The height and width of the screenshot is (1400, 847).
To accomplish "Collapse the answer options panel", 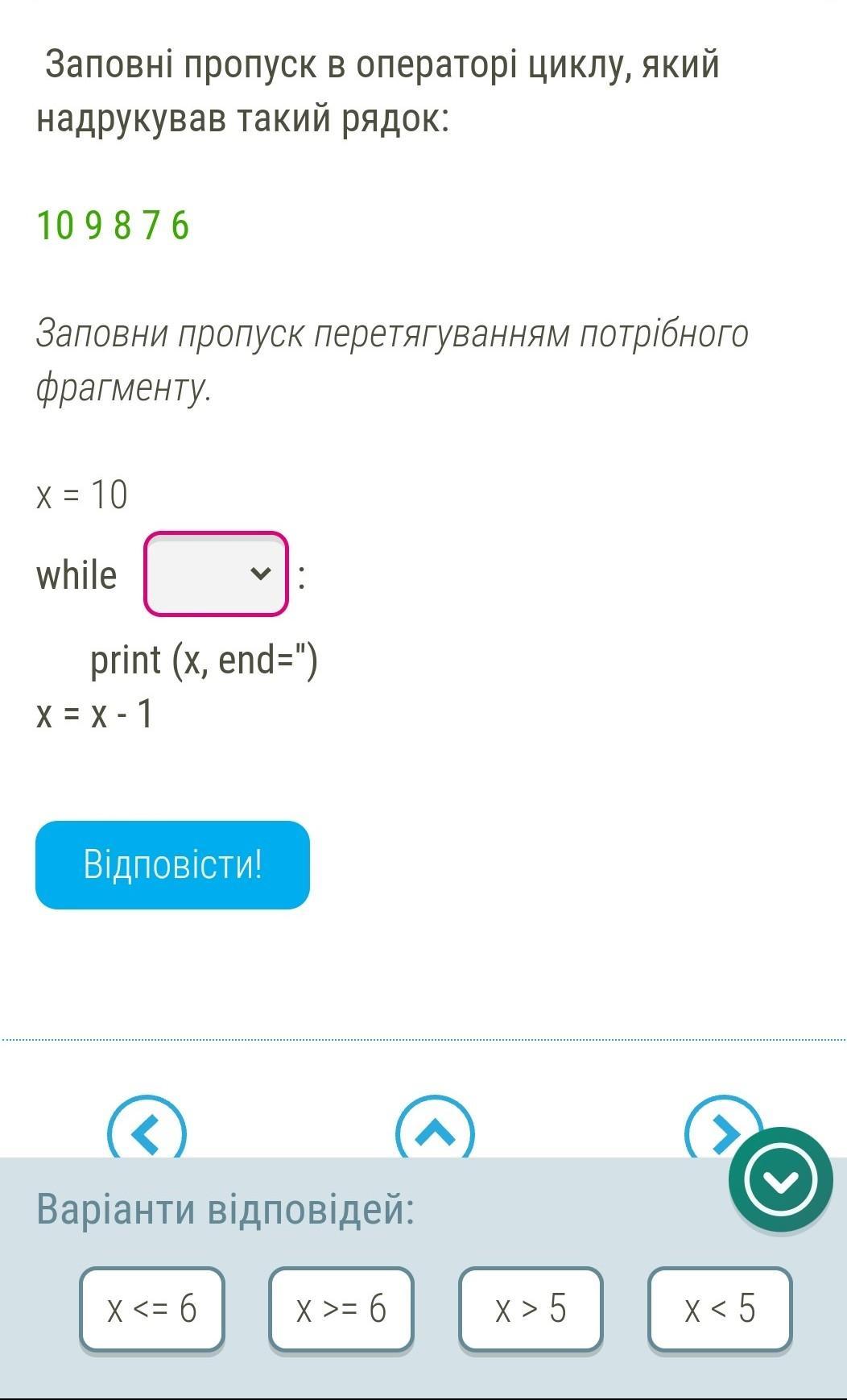I will (780, 1180).
